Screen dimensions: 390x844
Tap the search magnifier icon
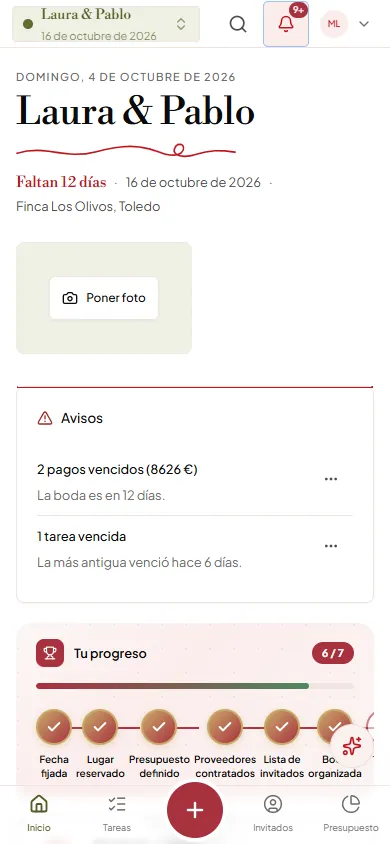point(238,24)
